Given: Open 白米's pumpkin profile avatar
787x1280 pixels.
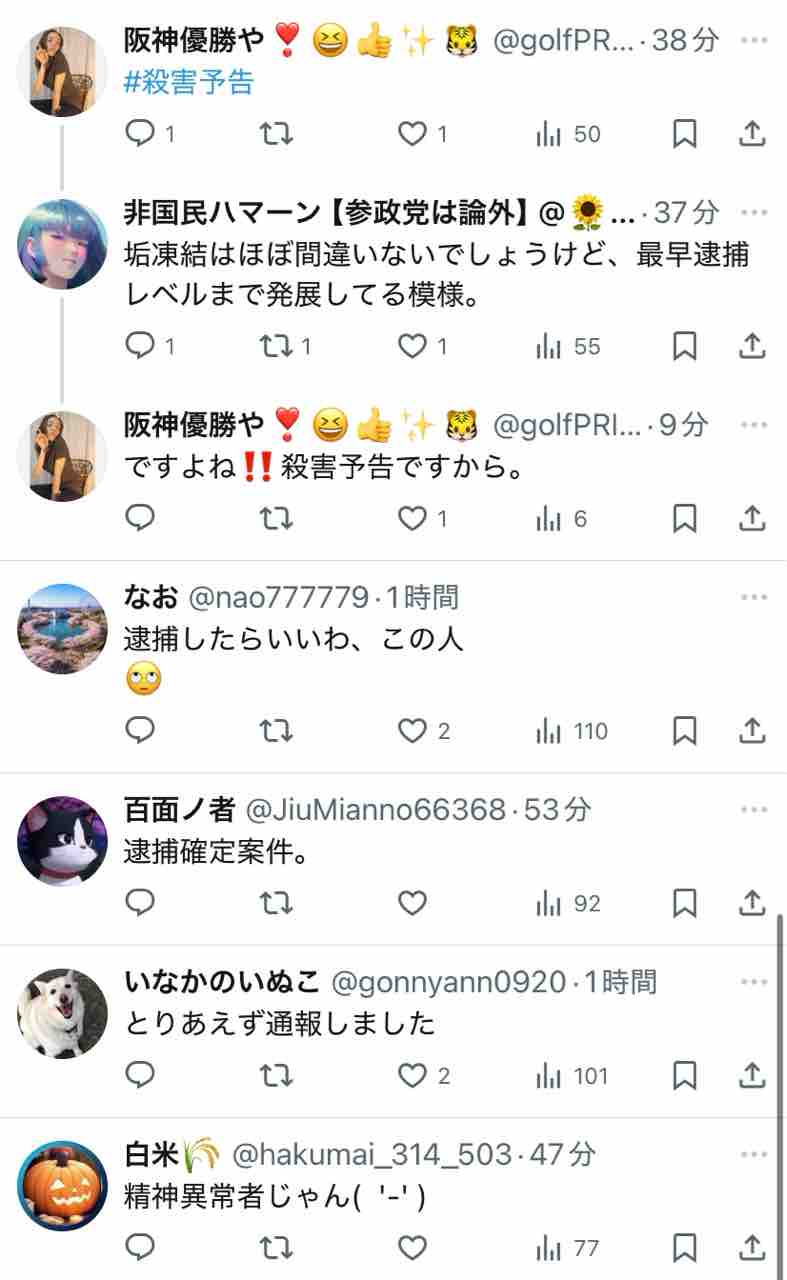Looking at the screenshot, I should [62, 1186].
